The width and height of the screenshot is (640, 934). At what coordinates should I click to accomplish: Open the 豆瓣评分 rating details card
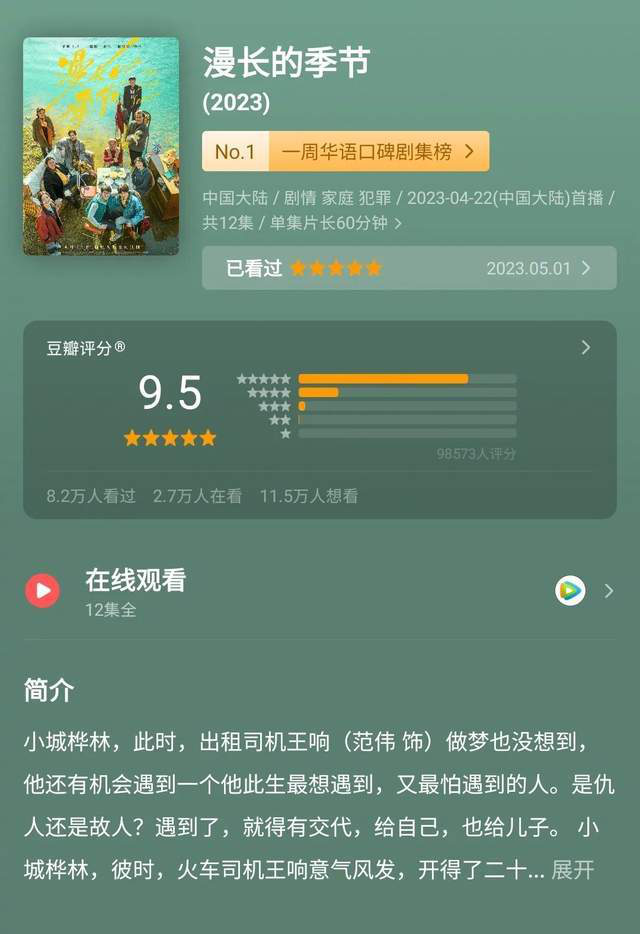pos(319,418)
